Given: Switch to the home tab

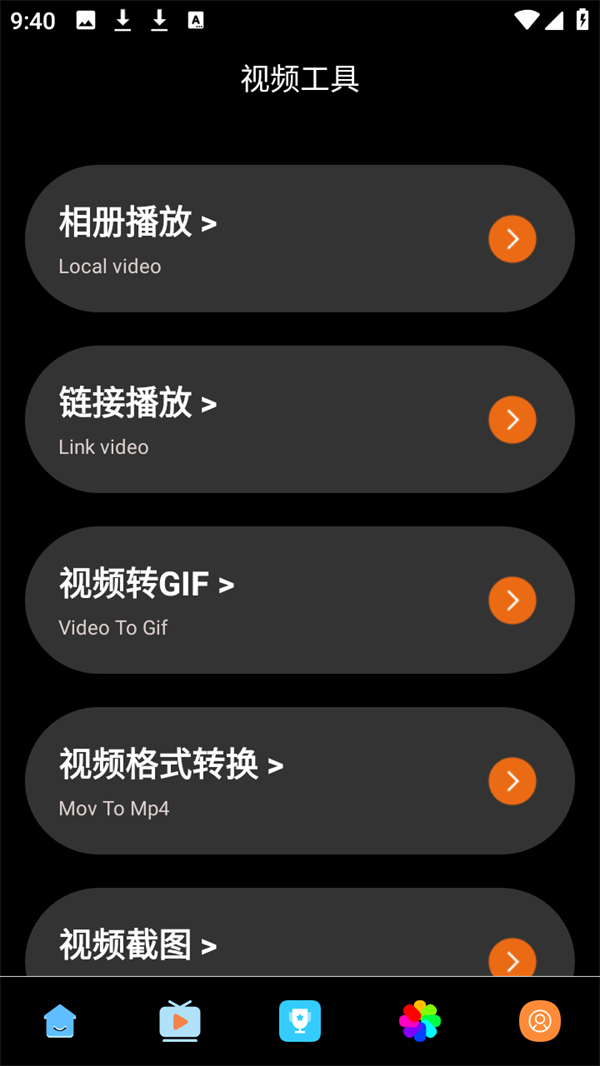Looking at the screenshot, I should click(60, 1021).
